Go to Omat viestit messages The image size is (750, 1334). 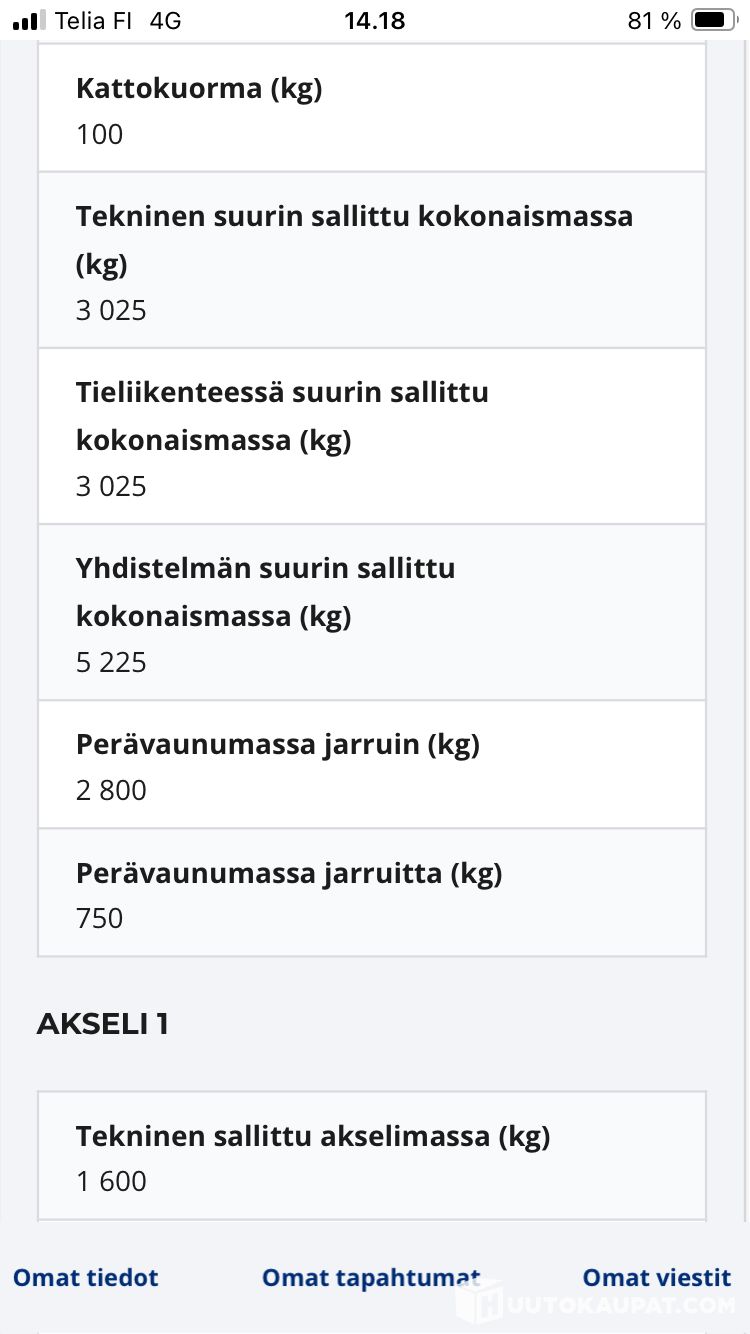(657, 1277)
